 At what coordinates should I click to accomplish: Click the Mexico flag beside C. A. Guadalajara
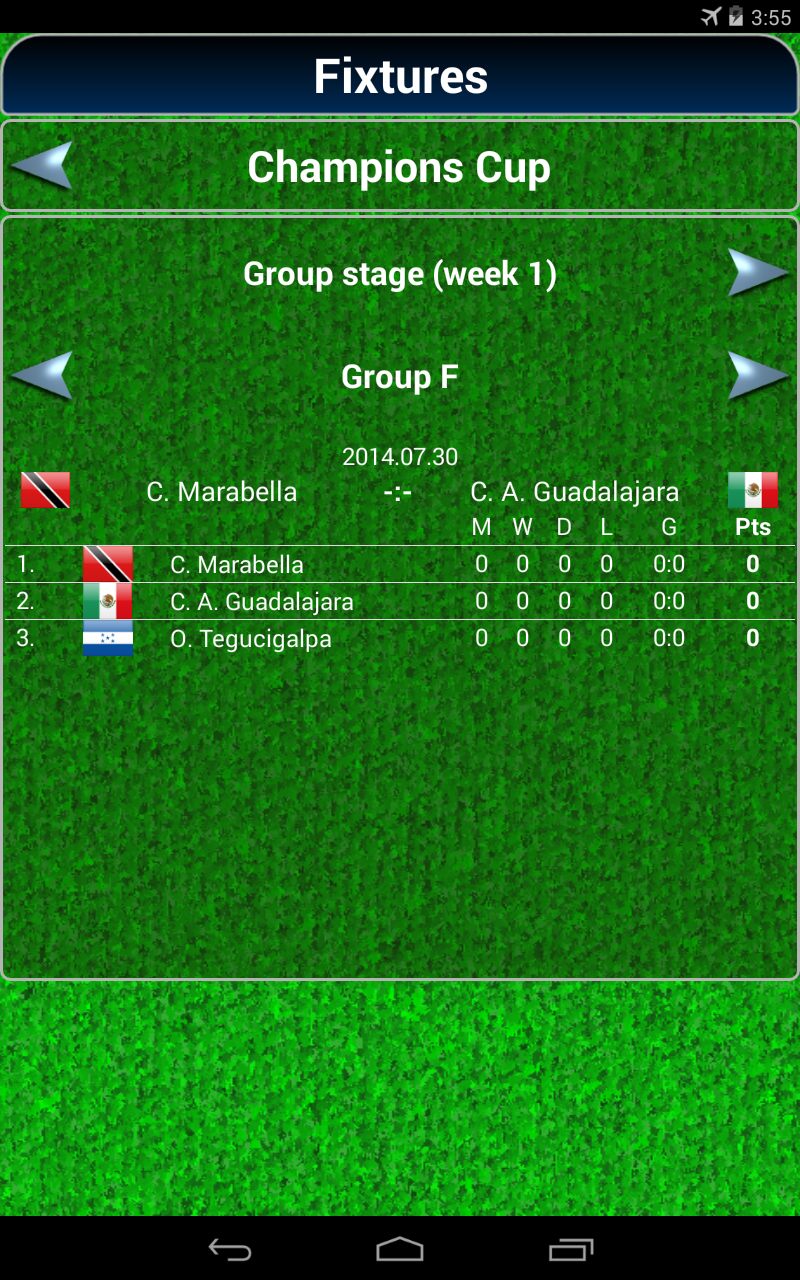pyautogui.click(x=108, y=601)
